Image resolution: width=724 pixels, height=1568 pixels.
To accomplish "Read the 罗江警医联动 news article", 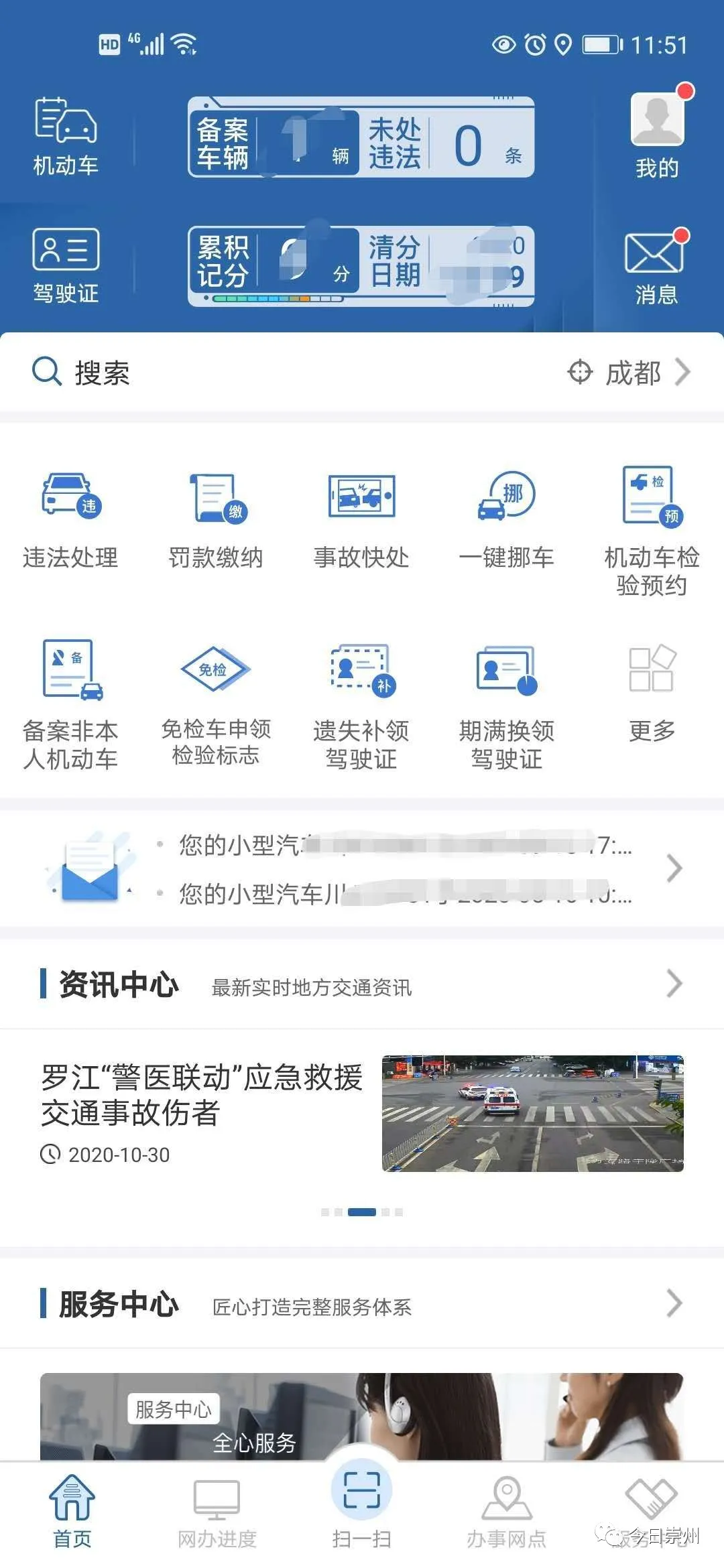I will 201,1096.
